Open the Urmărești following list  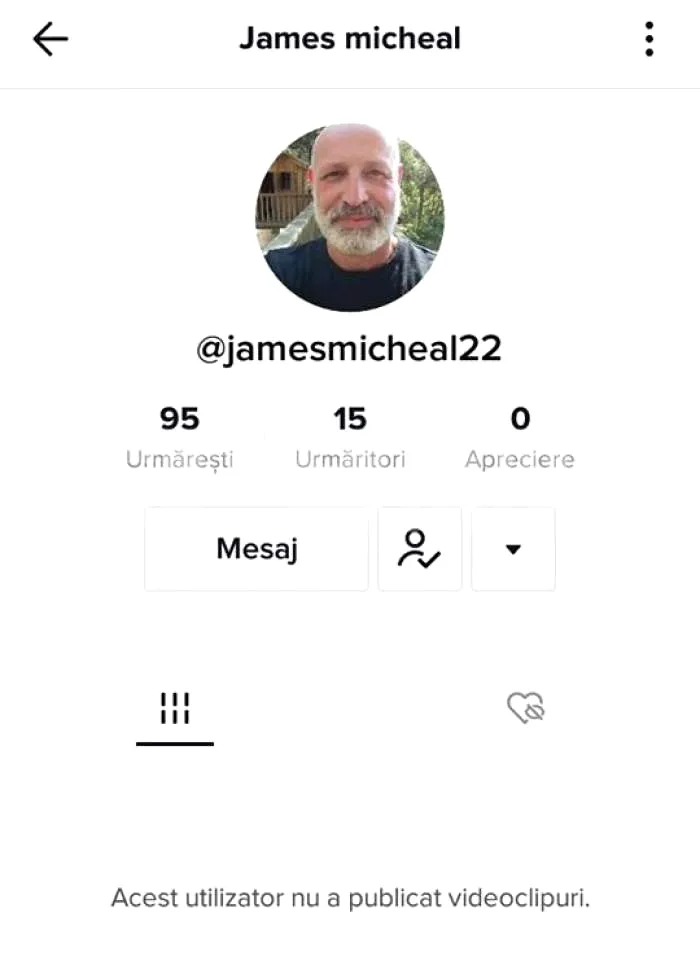pos(180,437)
